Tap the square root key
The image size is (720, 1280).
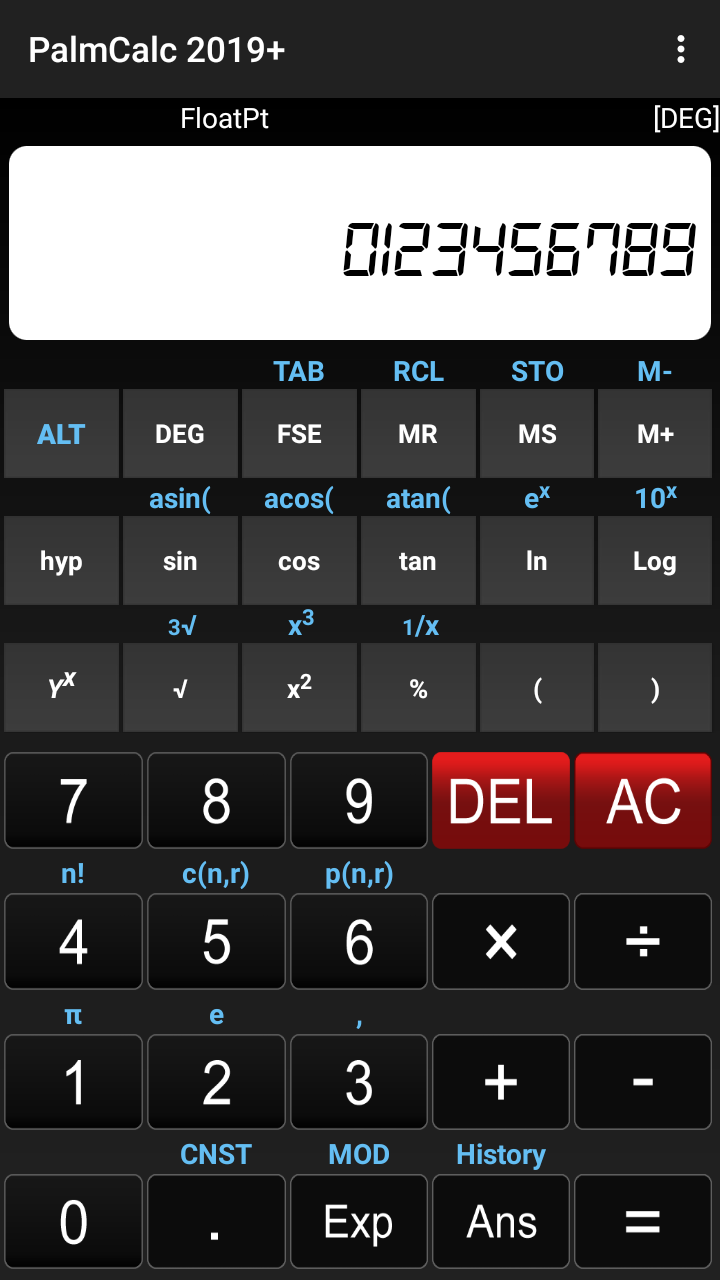180,688
